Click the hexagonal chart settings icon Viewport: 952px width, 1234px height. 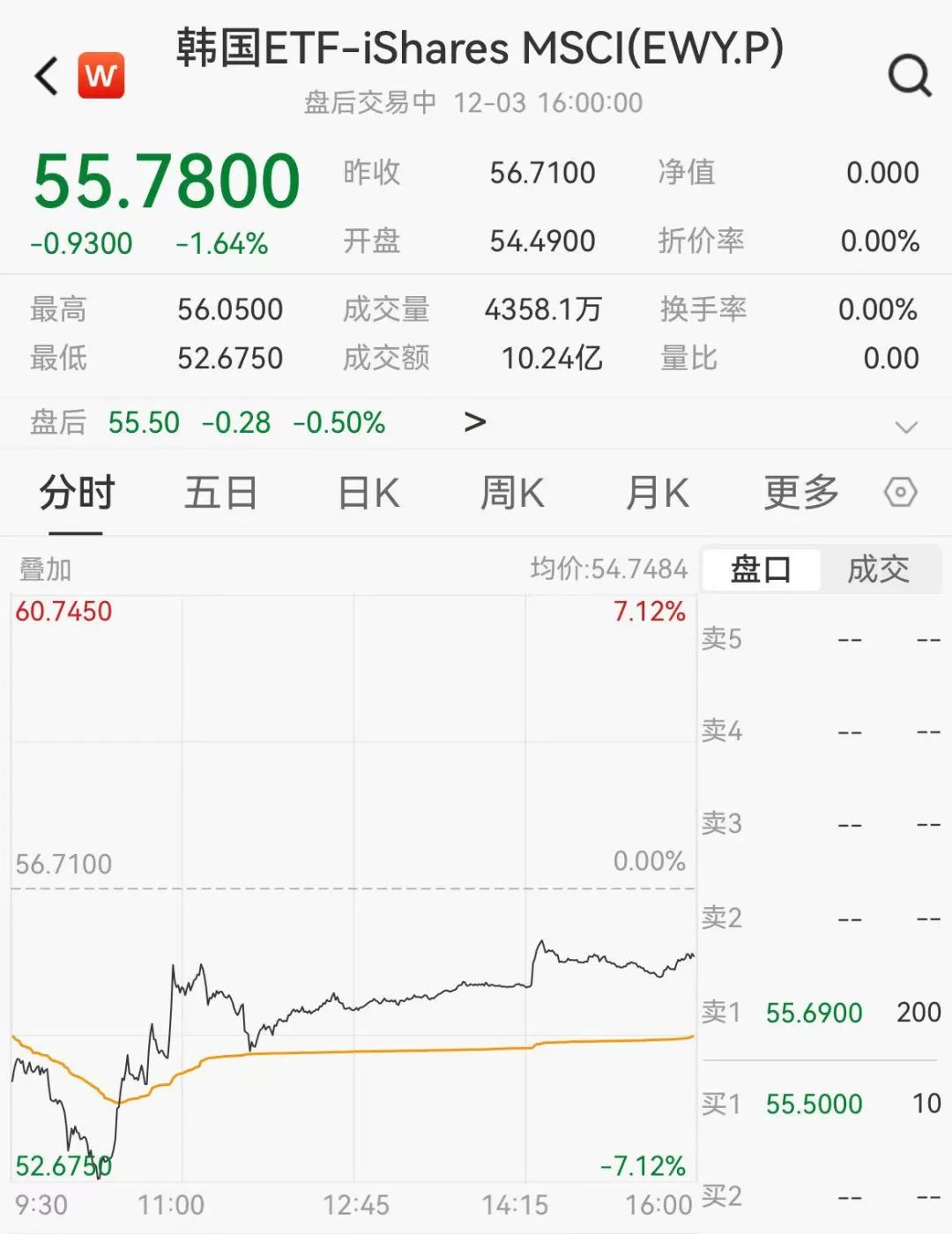click(x=901, y=494)
